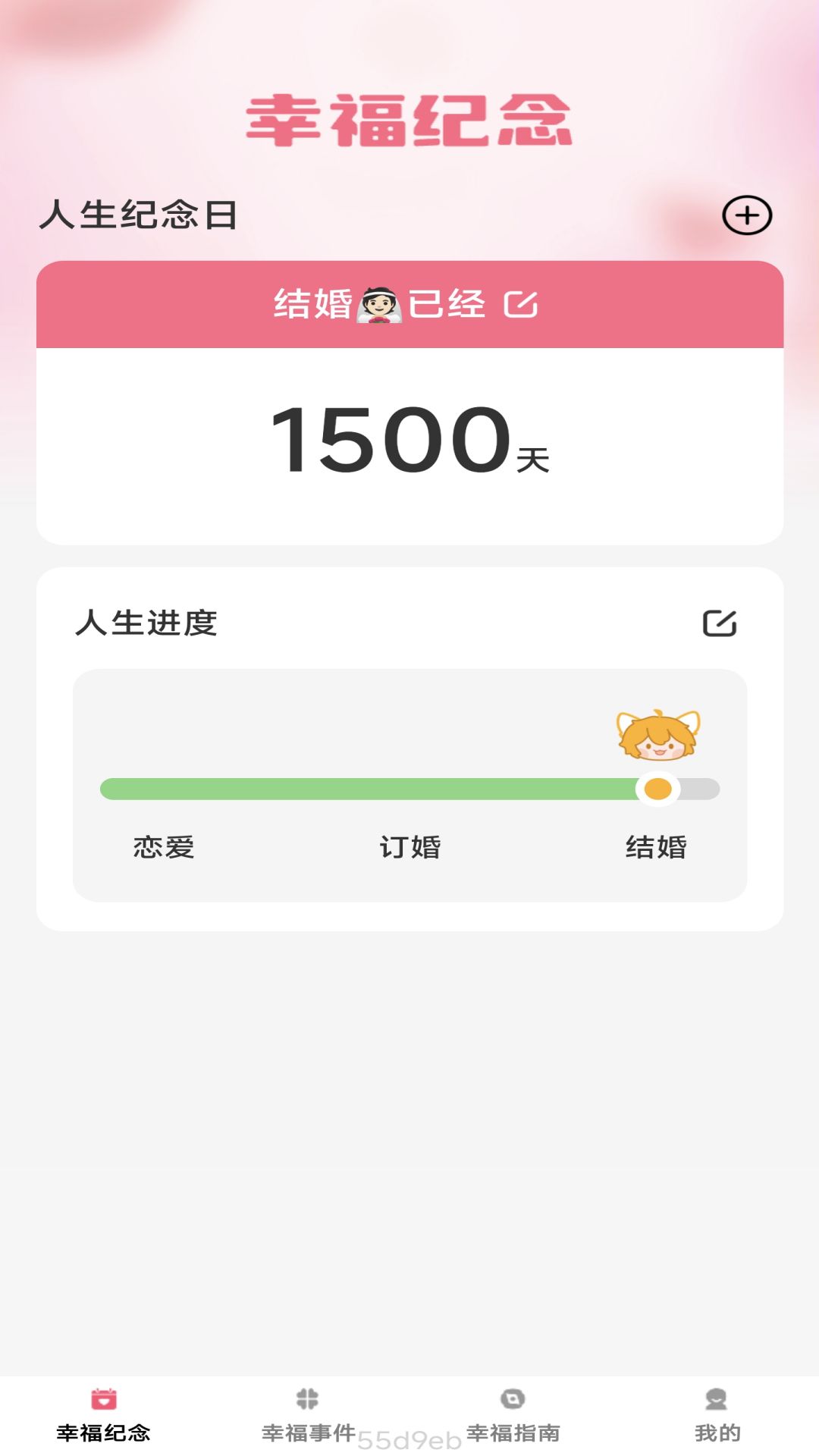Image resolution: width=819 pixels, height=1456 pixels.
Task: Switch to the 幸福事件 tab
Action: 308,1415
